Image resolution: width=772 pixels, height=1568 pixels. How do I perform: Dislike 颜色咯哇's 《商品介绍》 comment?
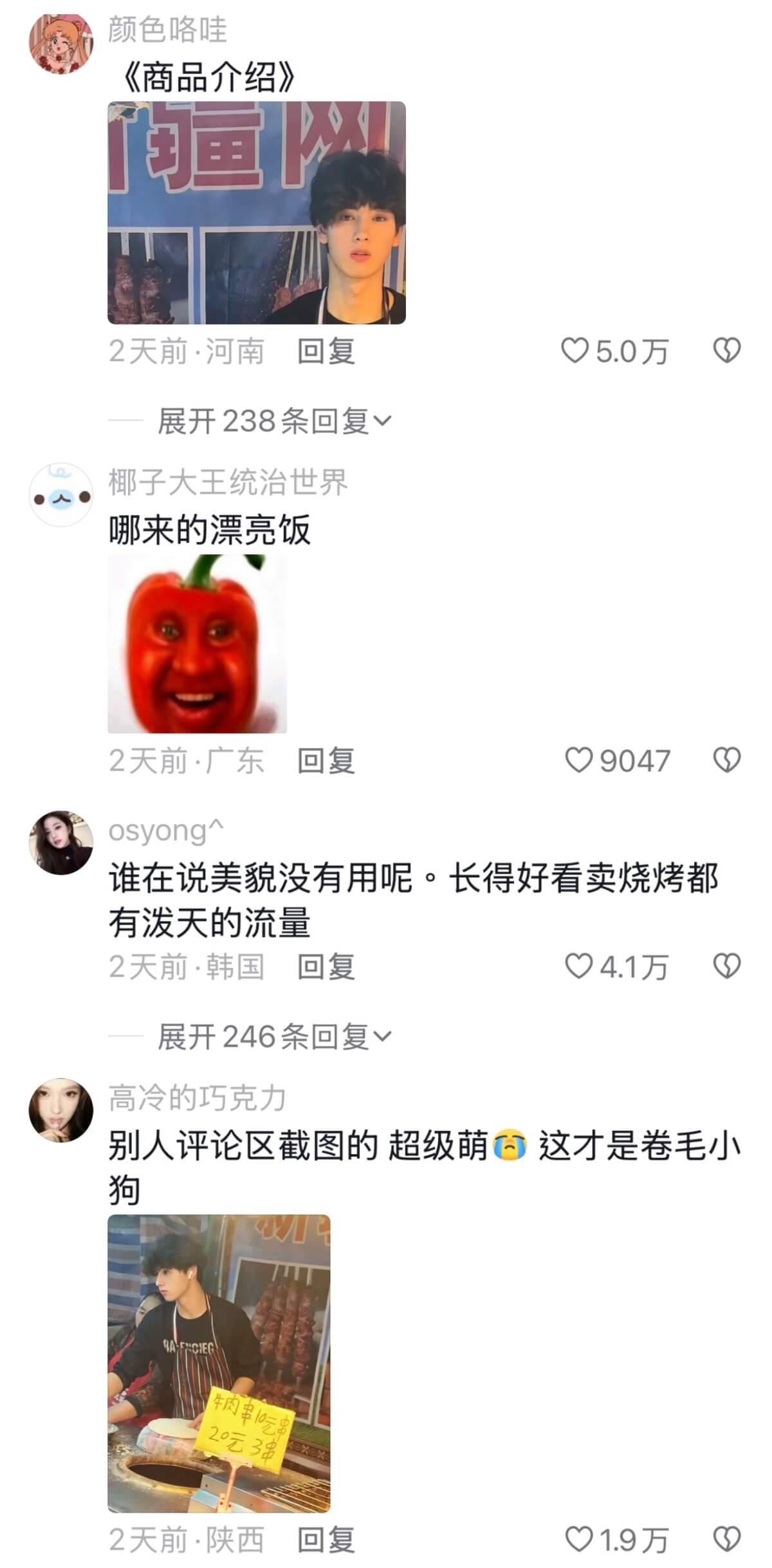[x=727, y=351]
